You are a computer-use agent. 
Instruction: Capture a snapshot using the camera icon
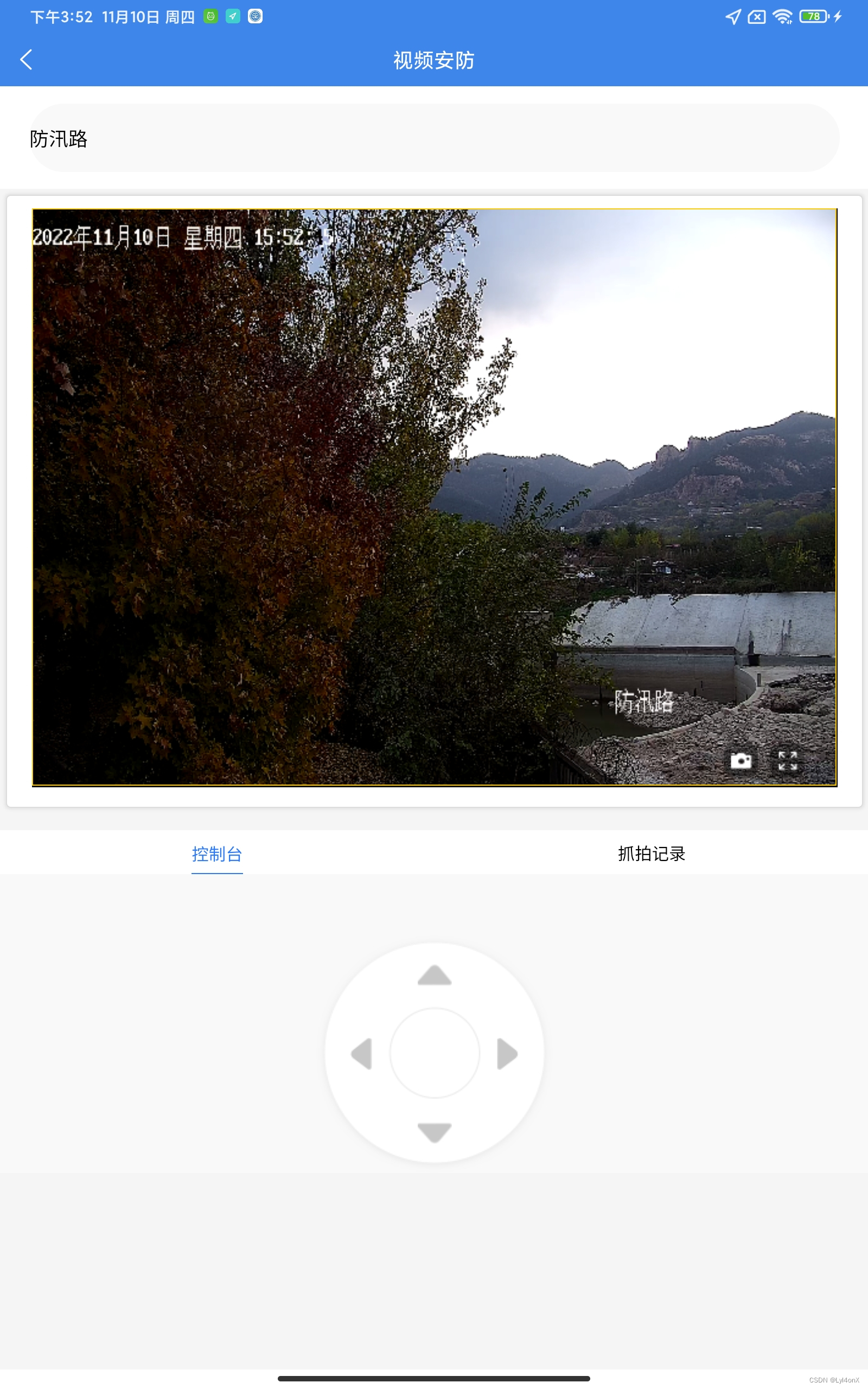coord(741,761)
